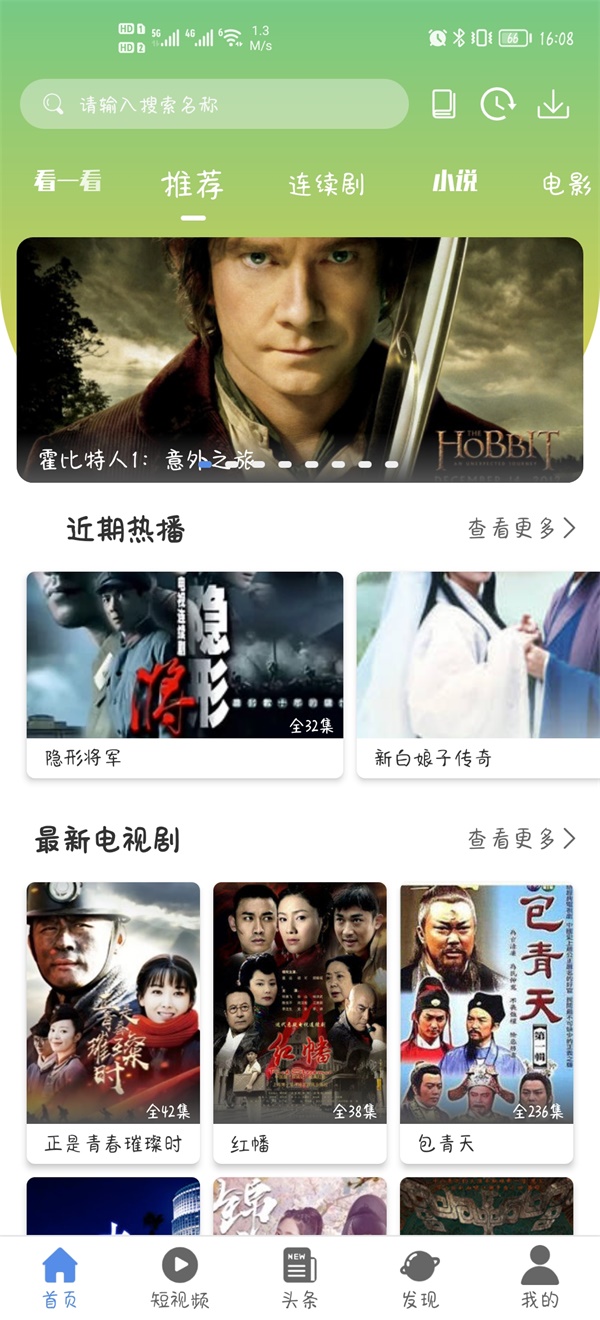Go to the 我的 profile tab
Image resolution: width=600 pixels, height=1320 pixels.
(x=540, y=1278)
